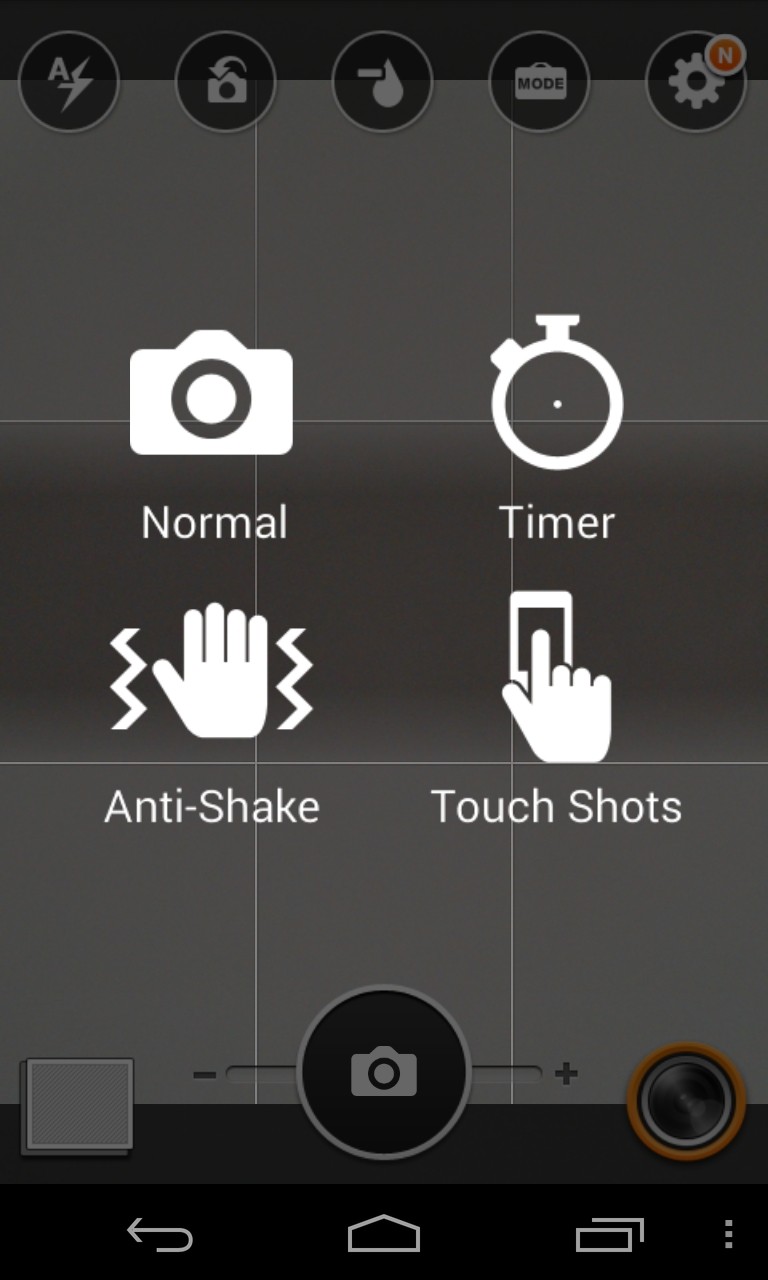
Task: Go back using the navigation bar
Action: [160, 1235]
